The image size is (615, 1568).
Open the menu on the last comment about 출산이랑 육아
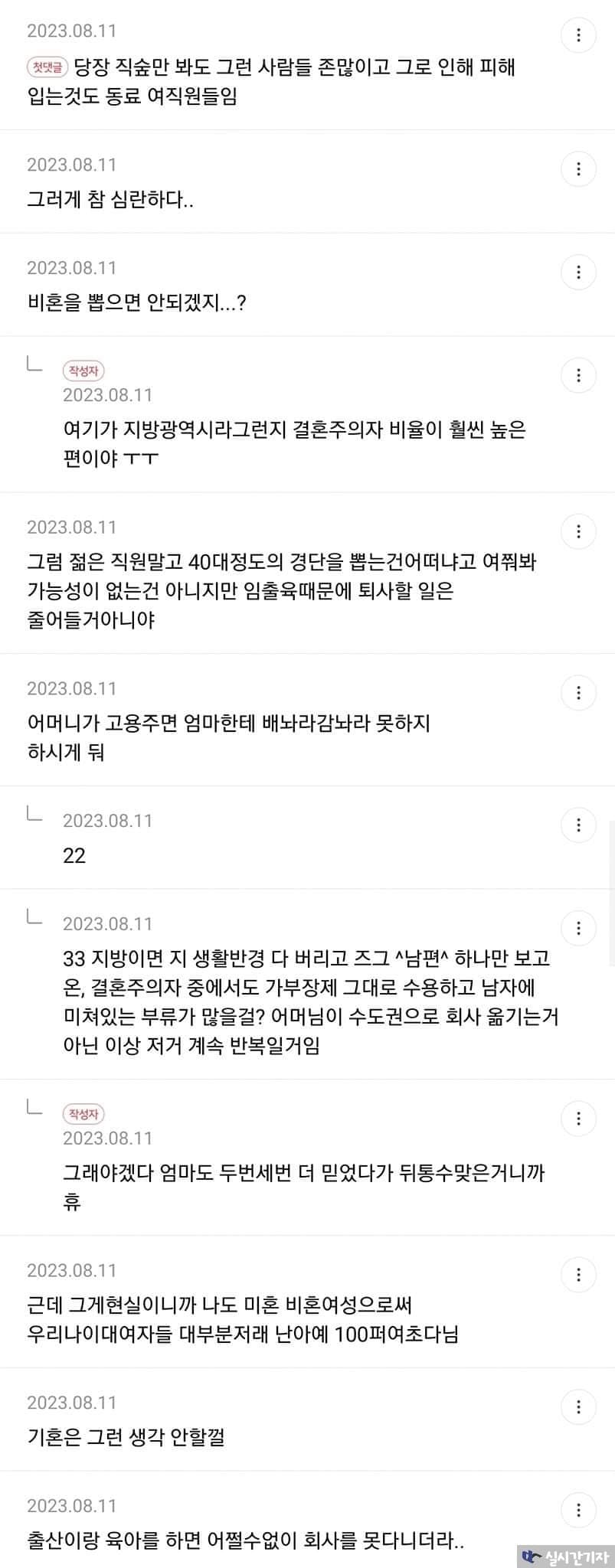pyautogui.click(x=578, y=1510)
